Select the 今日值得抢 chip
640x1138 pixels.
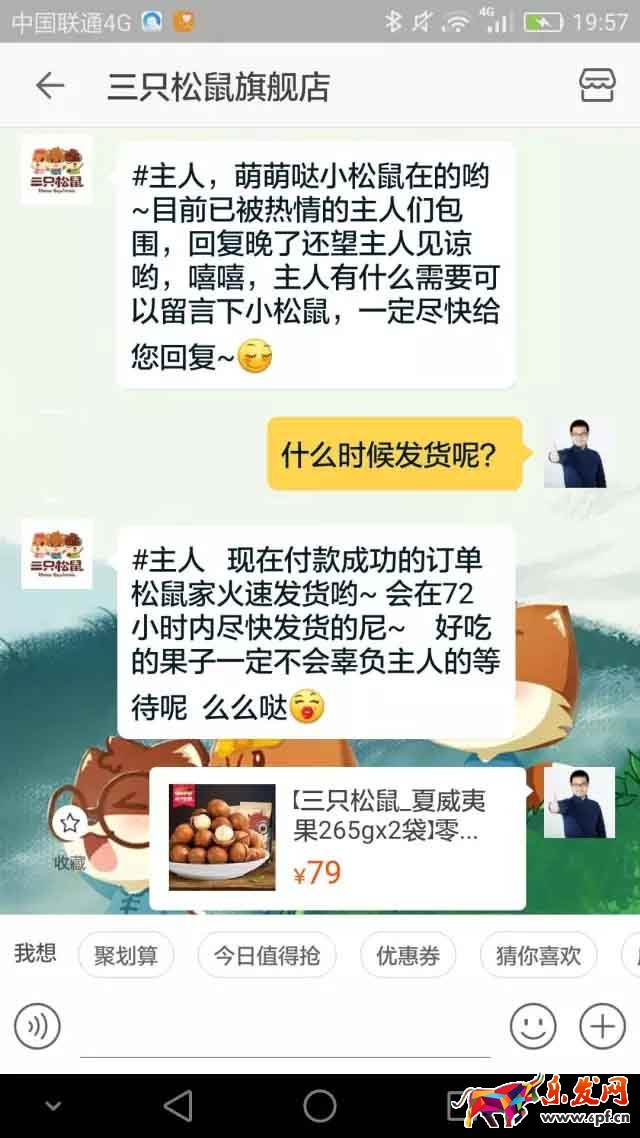tap(266, 955)
